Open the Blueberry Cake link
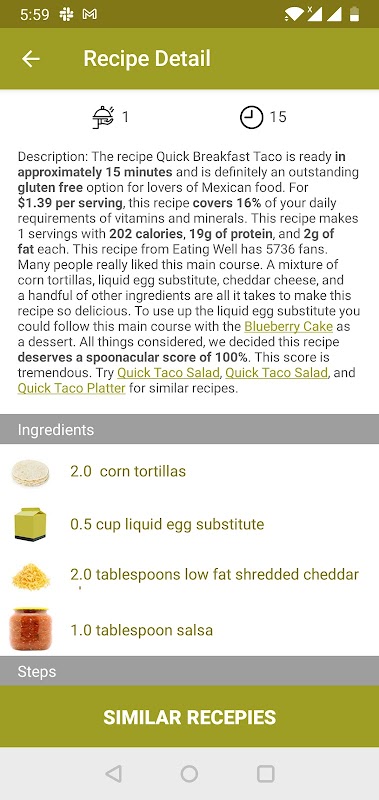 [288, 326]
